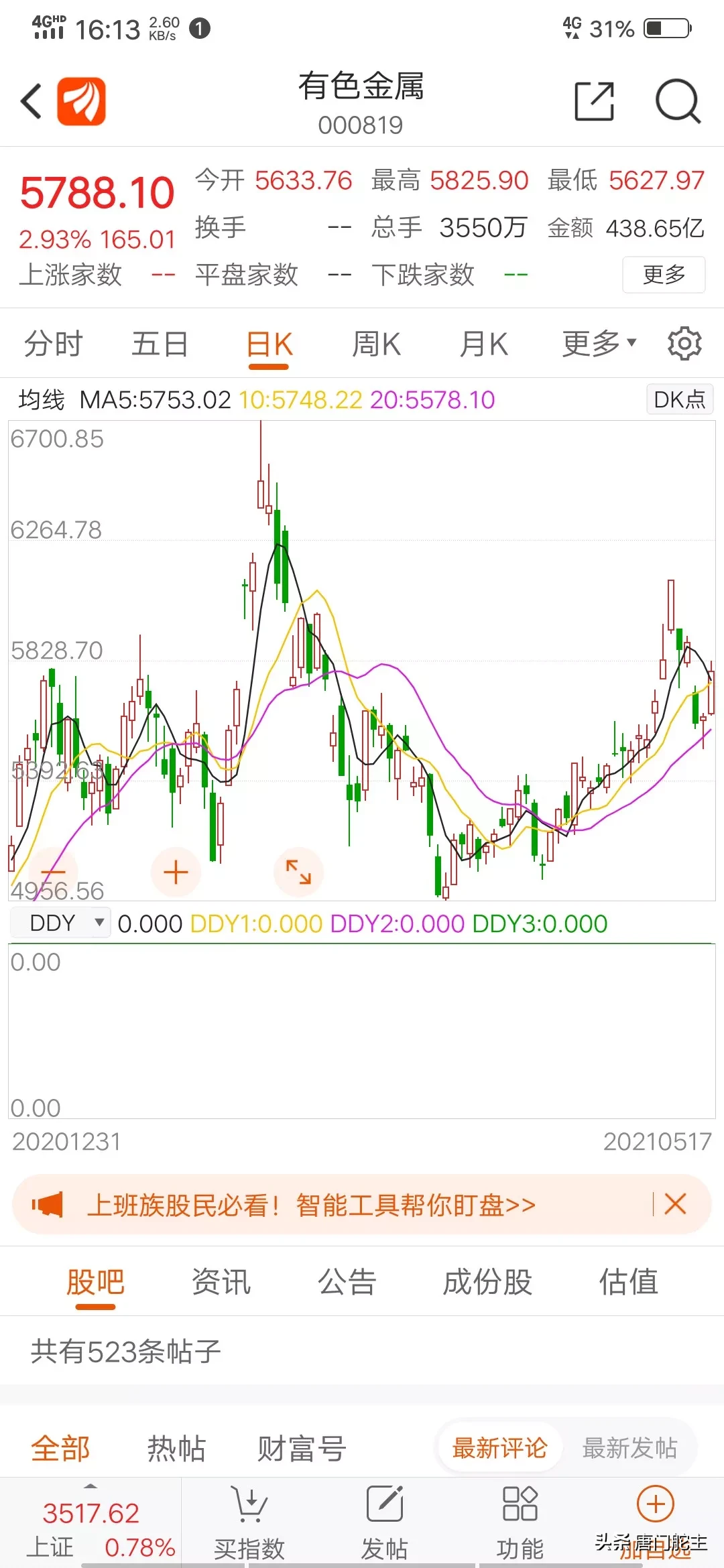Open chart settings gear icon
Image resolution: width=724 pixels, height=1568 pixels.
pyautogui.click(x=684, y=344)
